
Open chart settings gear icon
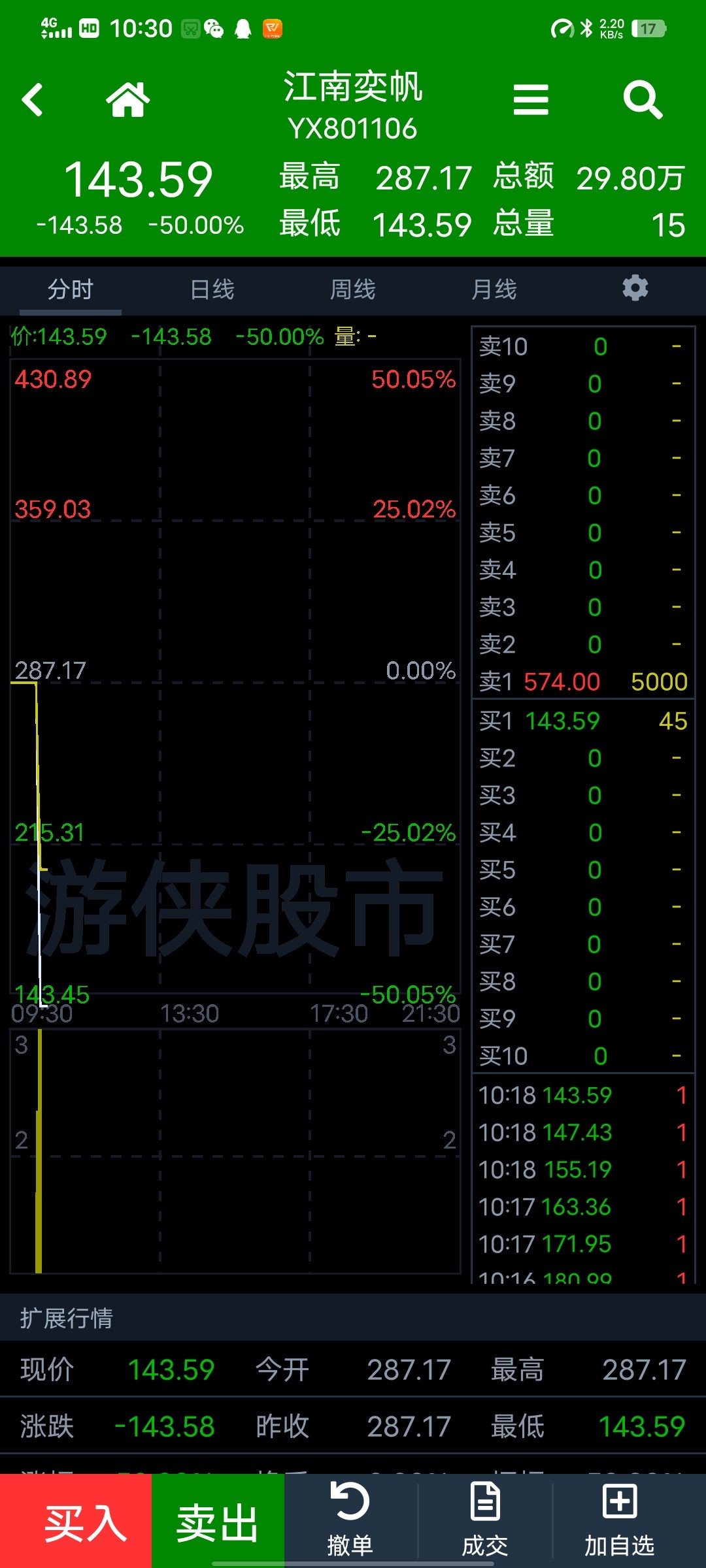[635, 288]
